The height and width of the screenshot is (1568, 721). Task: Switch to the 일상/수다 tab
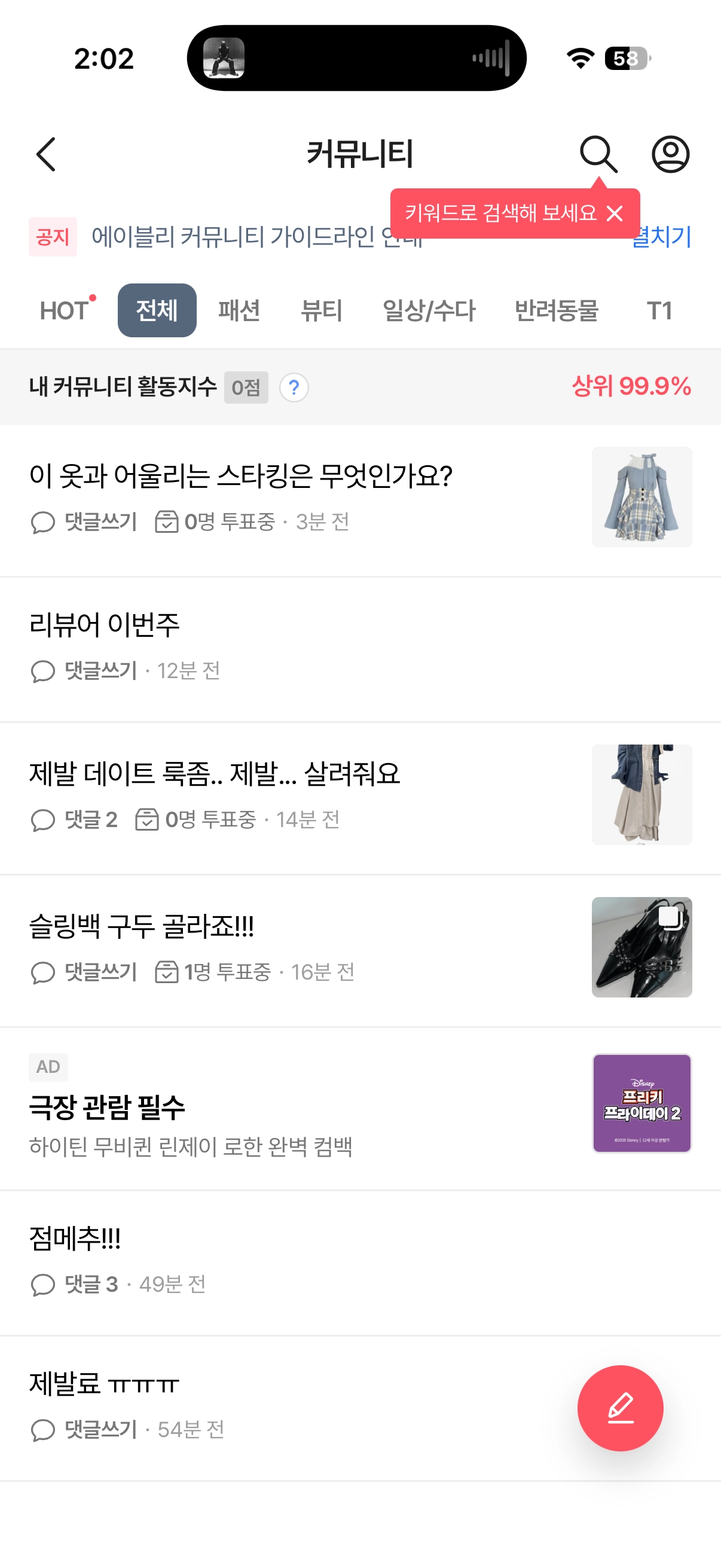pyautogui.click(x=429, y=310)
